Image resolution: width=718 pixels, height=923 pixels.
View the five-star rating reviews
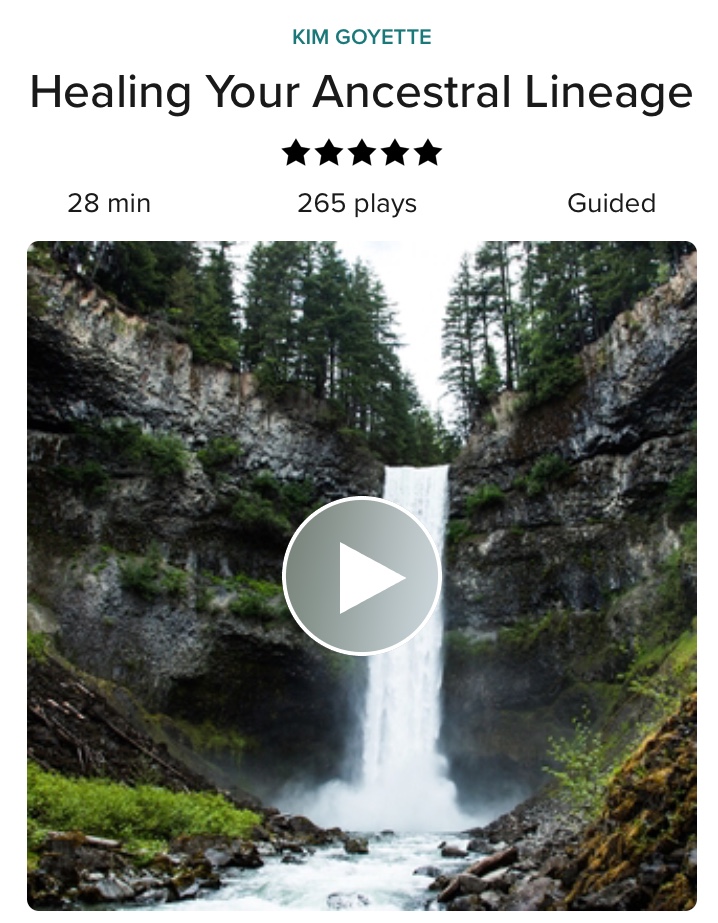pos(361,153)
